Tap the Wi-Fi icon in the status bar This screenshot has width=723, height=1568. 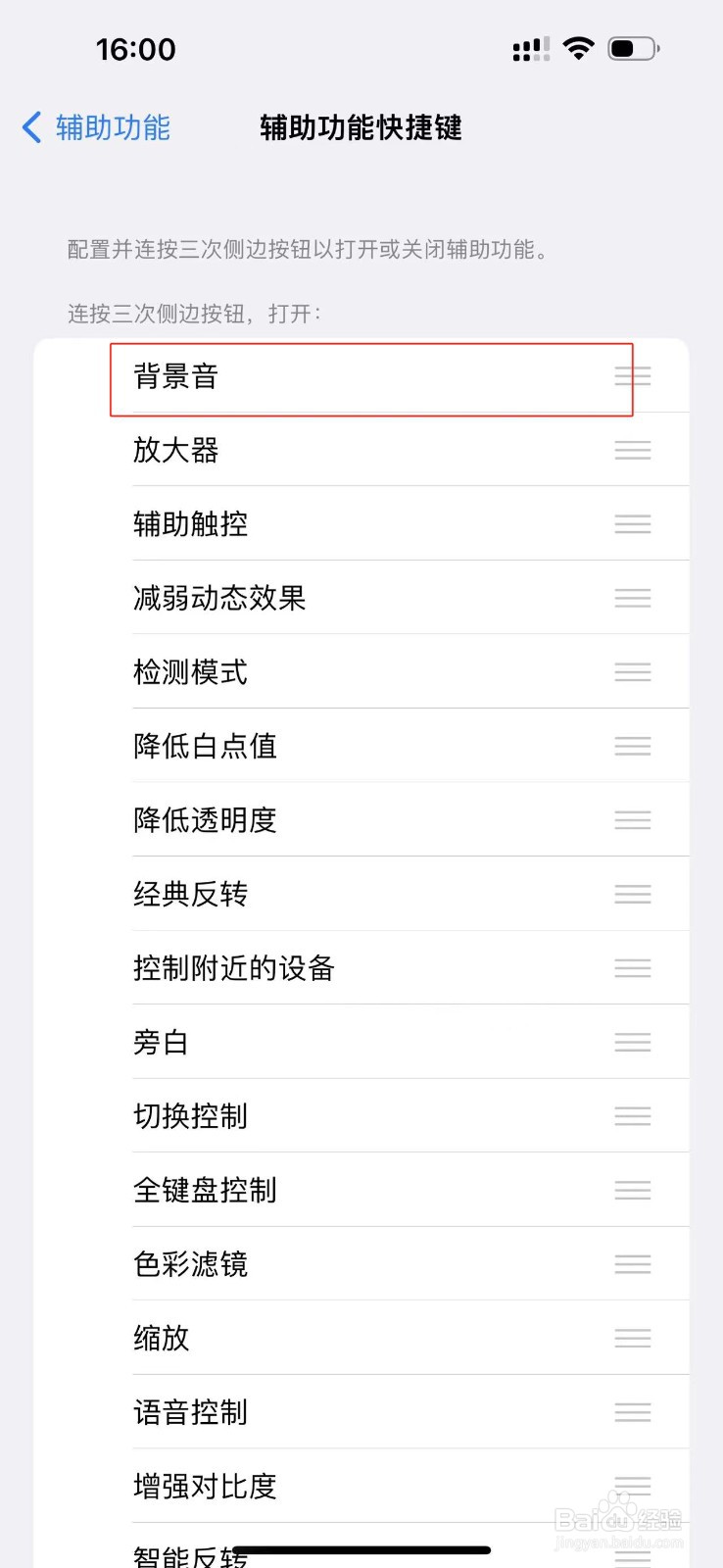(x=578, y=48)
